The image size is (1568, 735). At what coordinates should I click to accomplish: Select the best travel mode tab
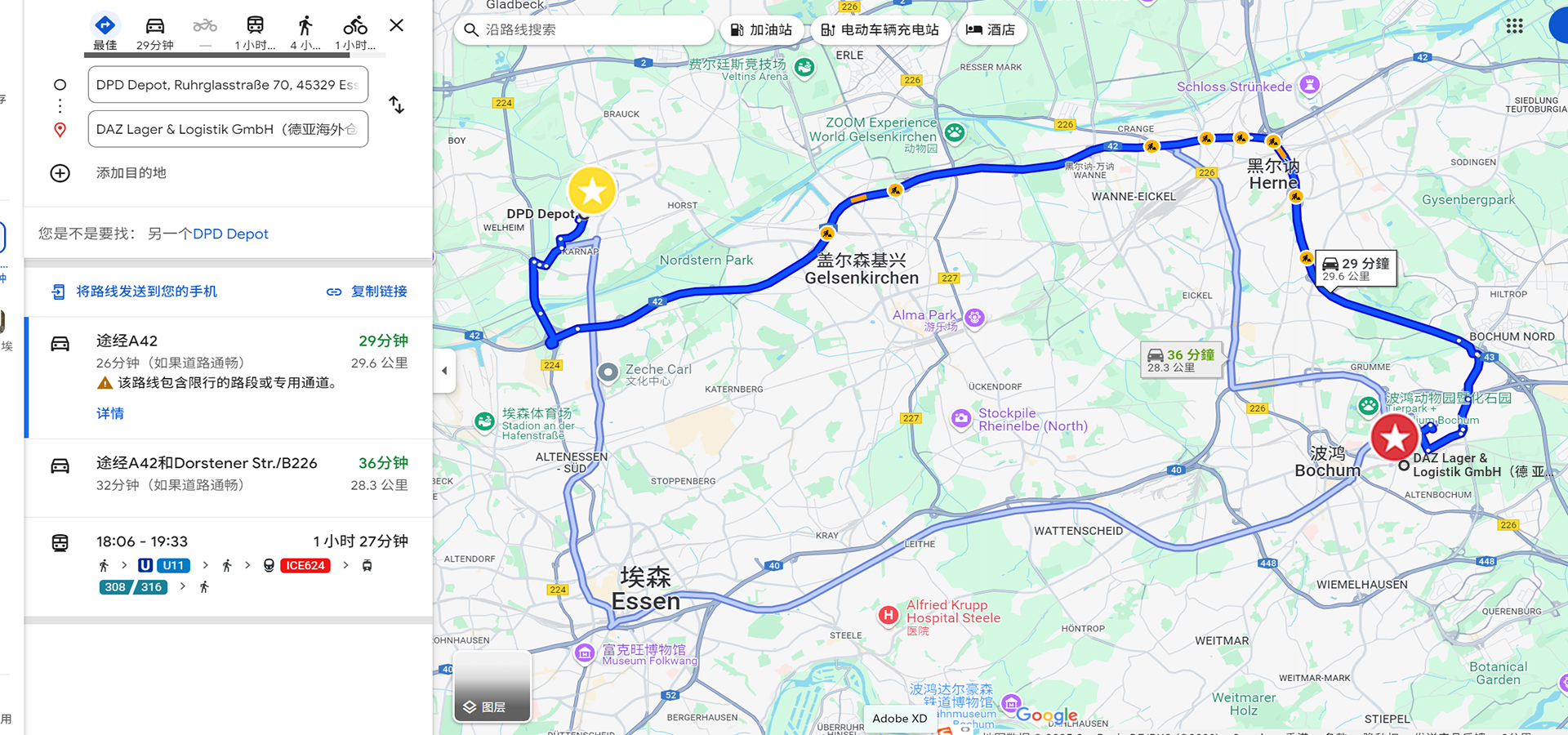pyautogui.click(x=105, y=33)
